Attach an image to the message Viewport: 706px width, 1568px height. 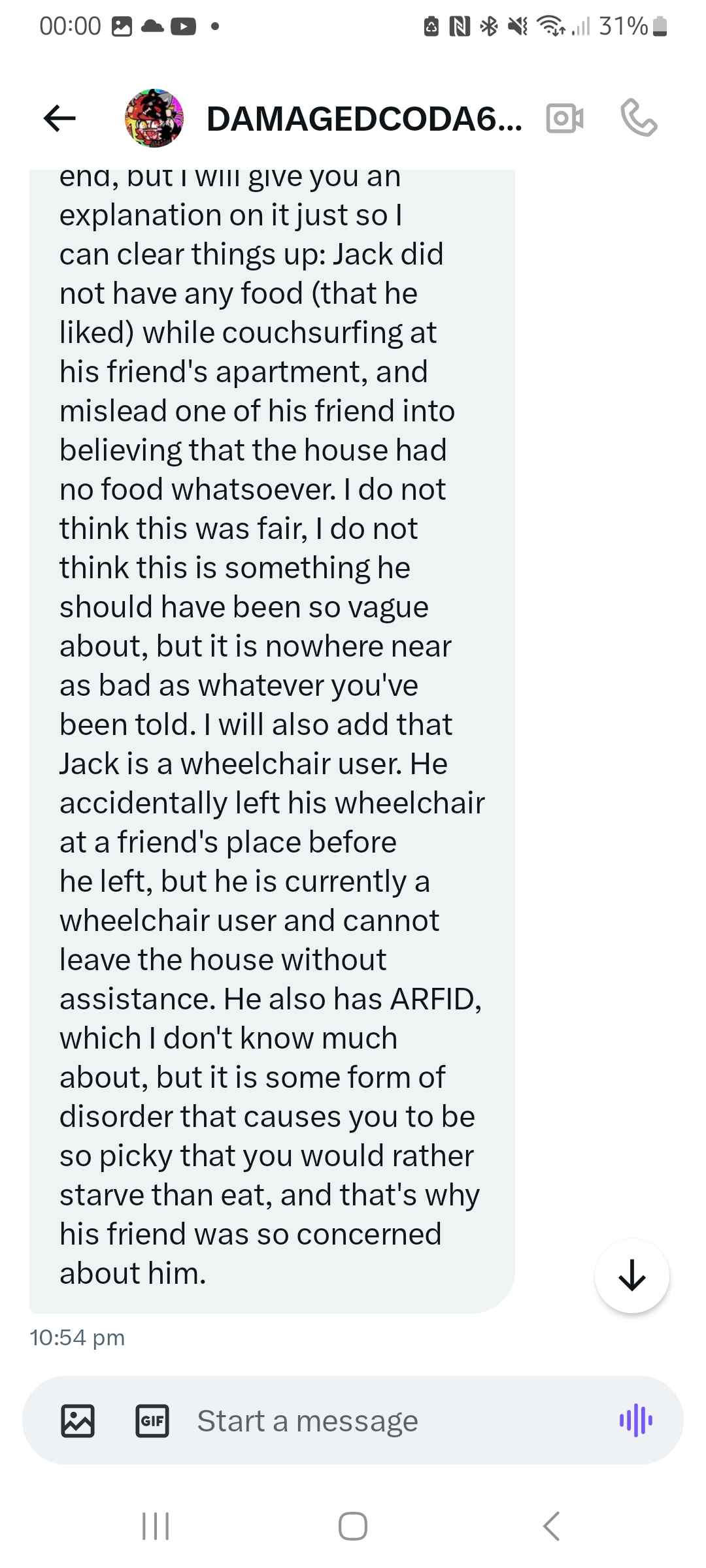click(78, 1420)
